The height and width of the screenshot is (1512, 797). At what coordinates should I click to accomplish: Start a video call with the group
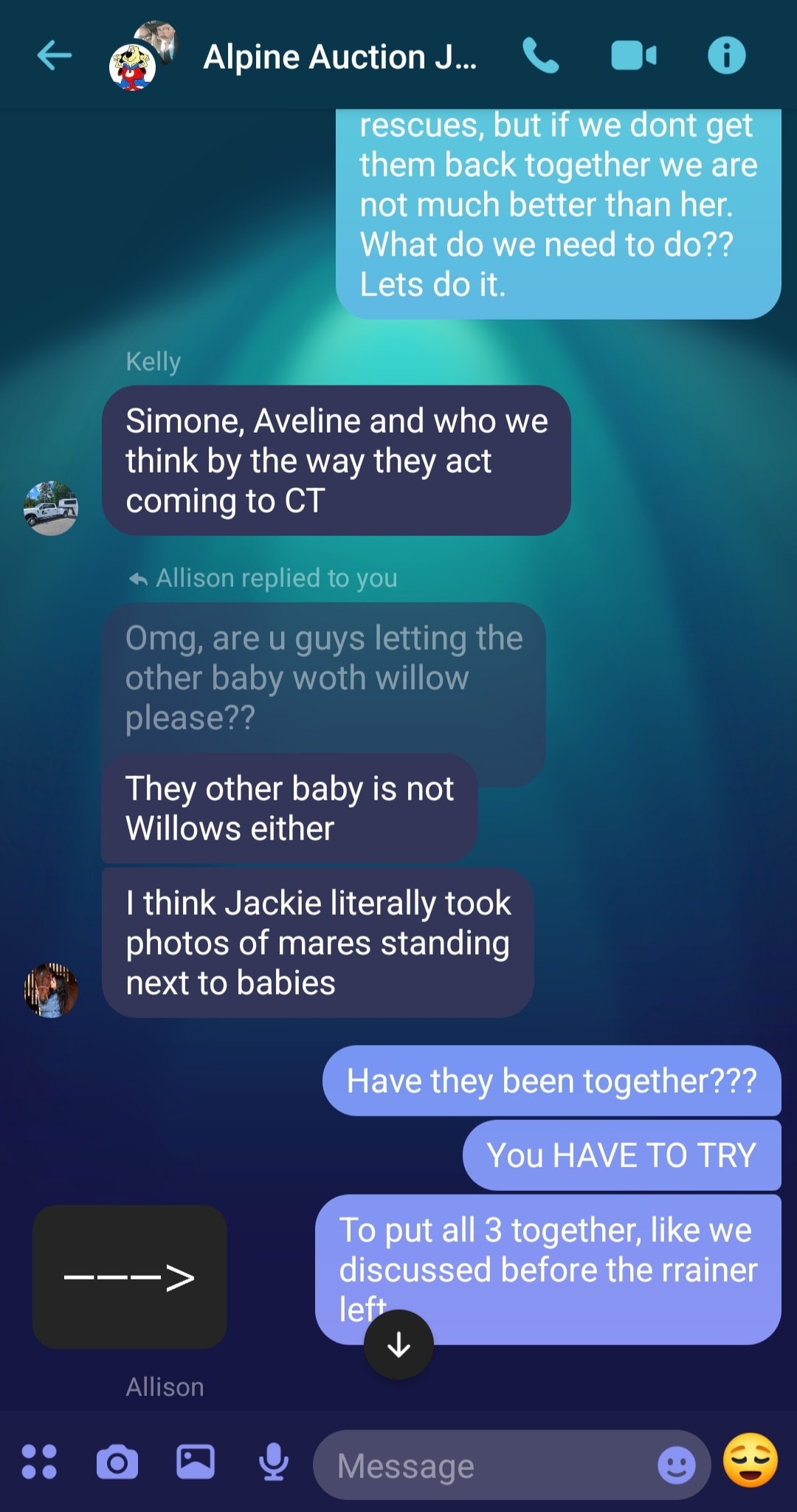click(x=633, y=56)
